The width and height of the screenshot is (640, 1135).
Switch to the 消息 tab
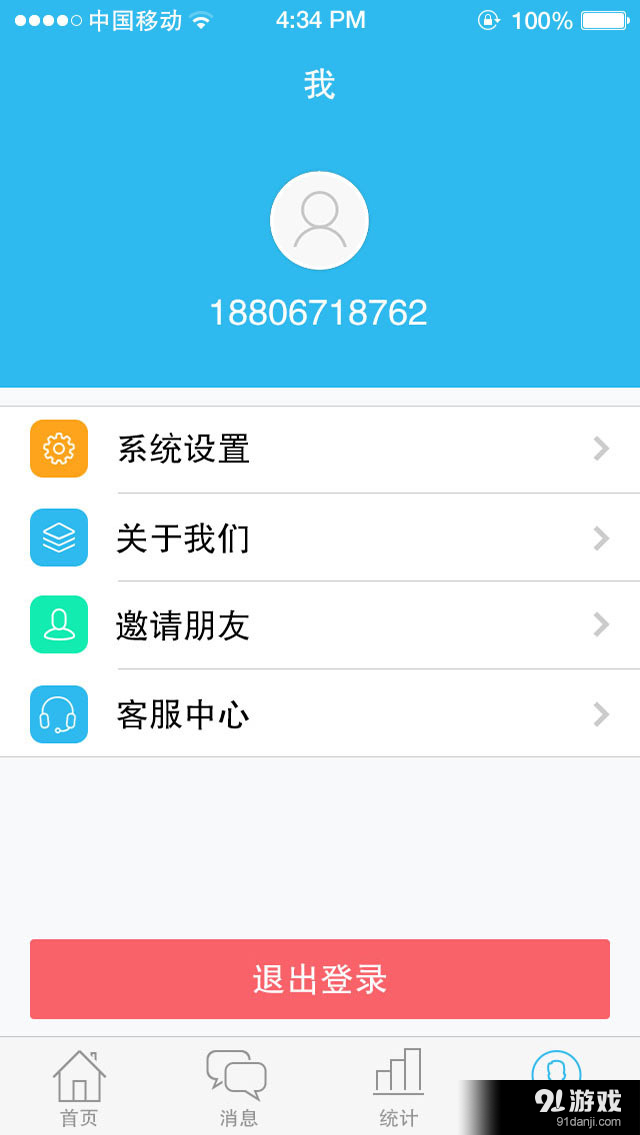click(238, 1088)
